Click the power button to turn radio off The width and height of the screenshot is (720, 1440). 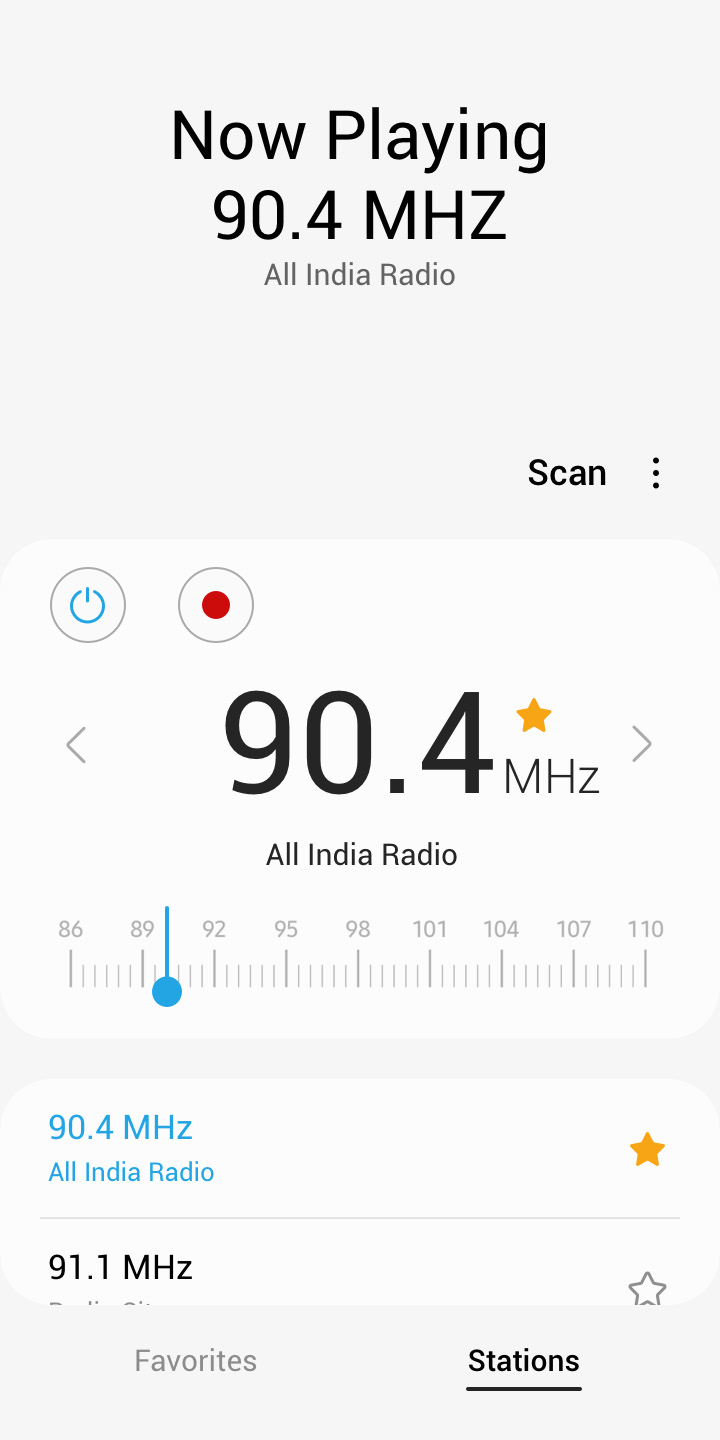(88, 604)
